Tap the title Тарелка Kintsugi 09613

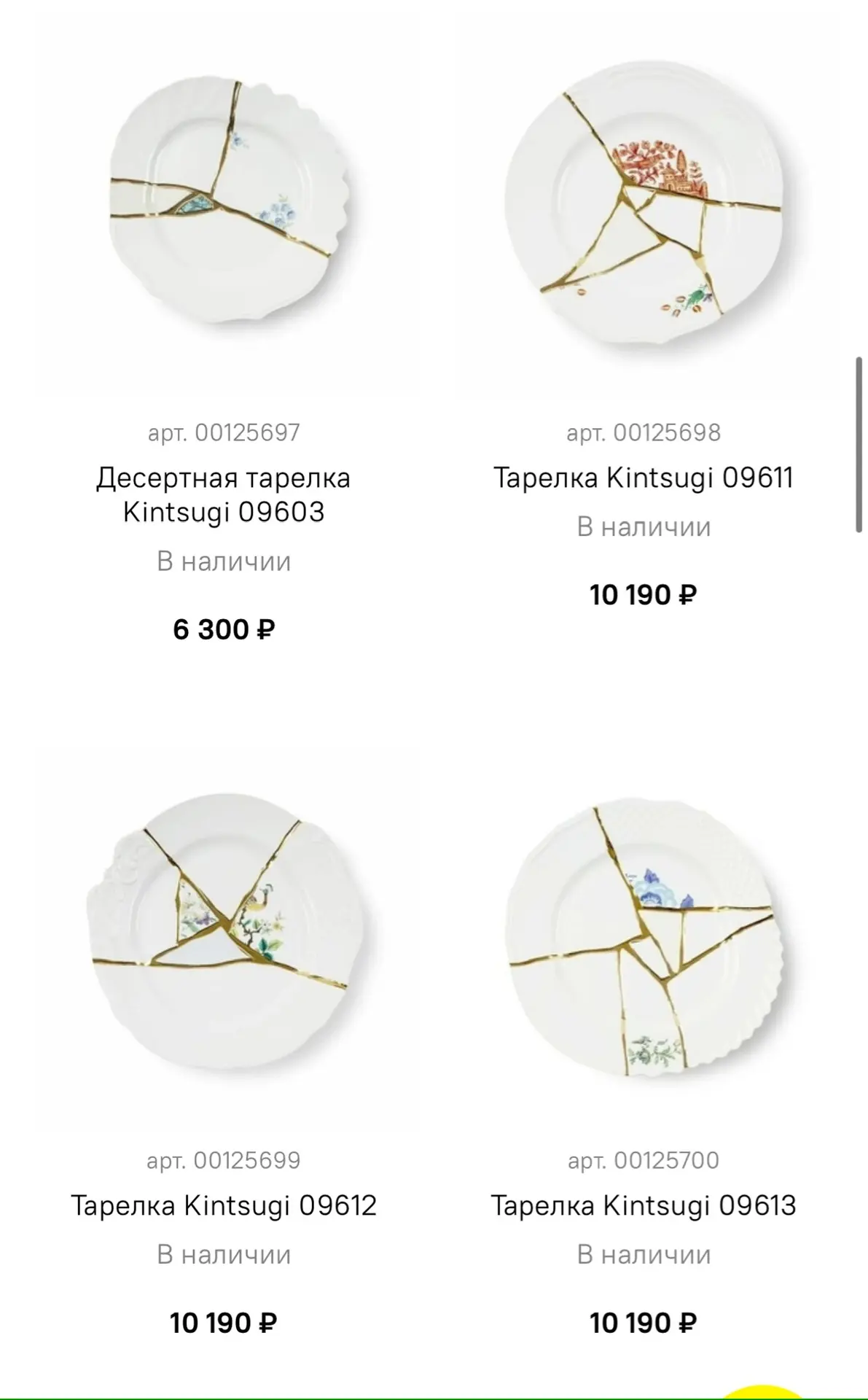coord(644,1205)
